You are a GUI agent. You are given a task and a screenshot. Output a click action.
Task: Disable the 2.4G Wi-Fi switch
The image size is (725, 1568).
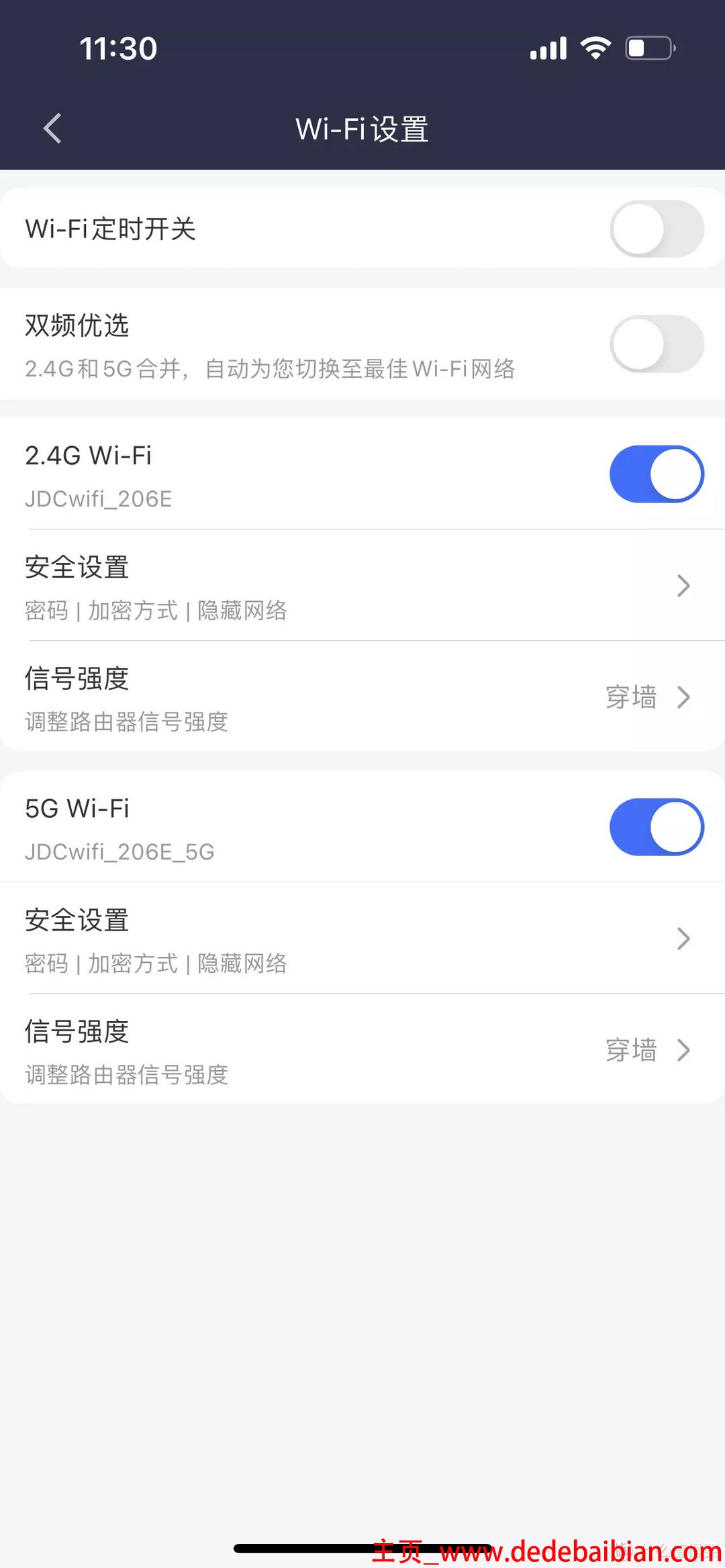click(x=656, y=474)
